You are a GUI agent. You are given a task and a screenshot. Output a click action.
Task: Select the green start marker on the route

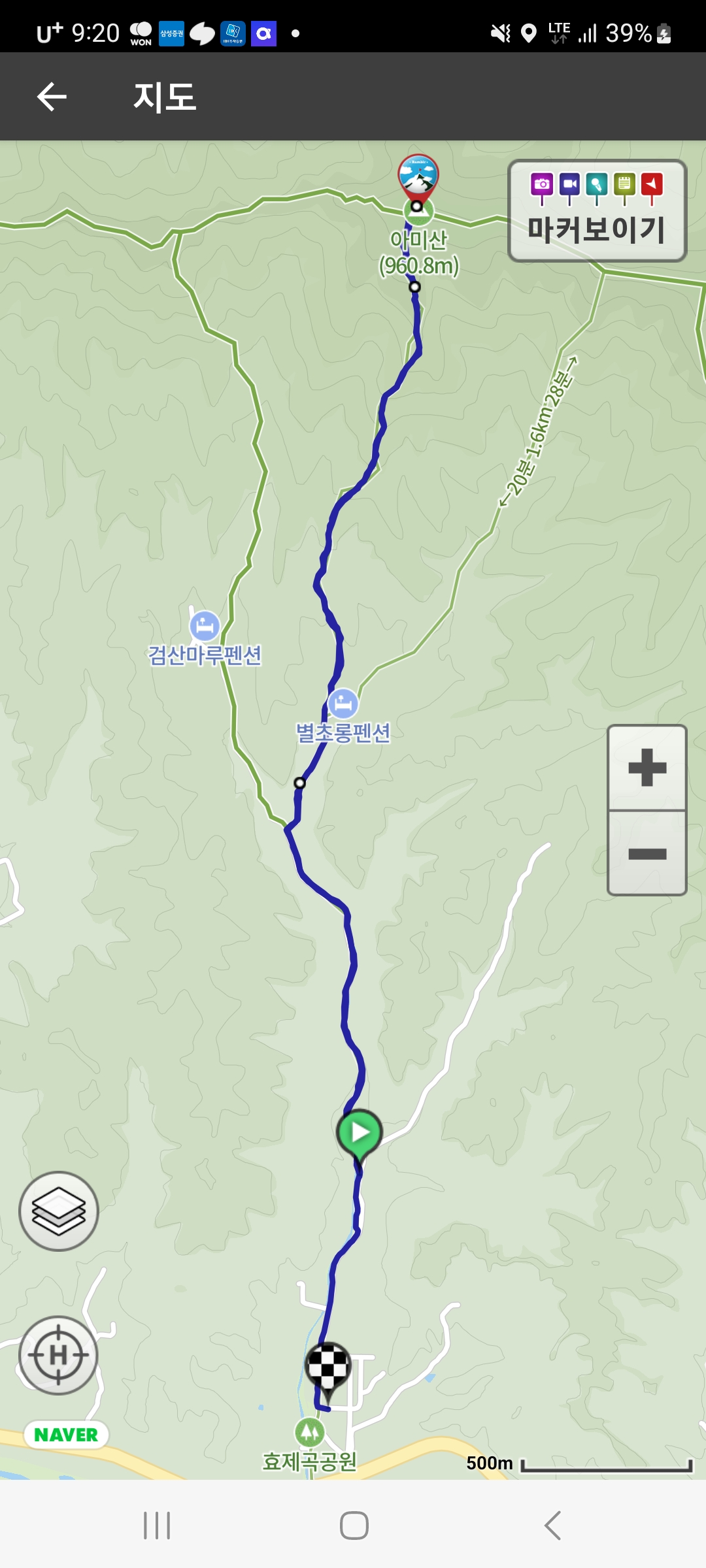click(360, 1133)
